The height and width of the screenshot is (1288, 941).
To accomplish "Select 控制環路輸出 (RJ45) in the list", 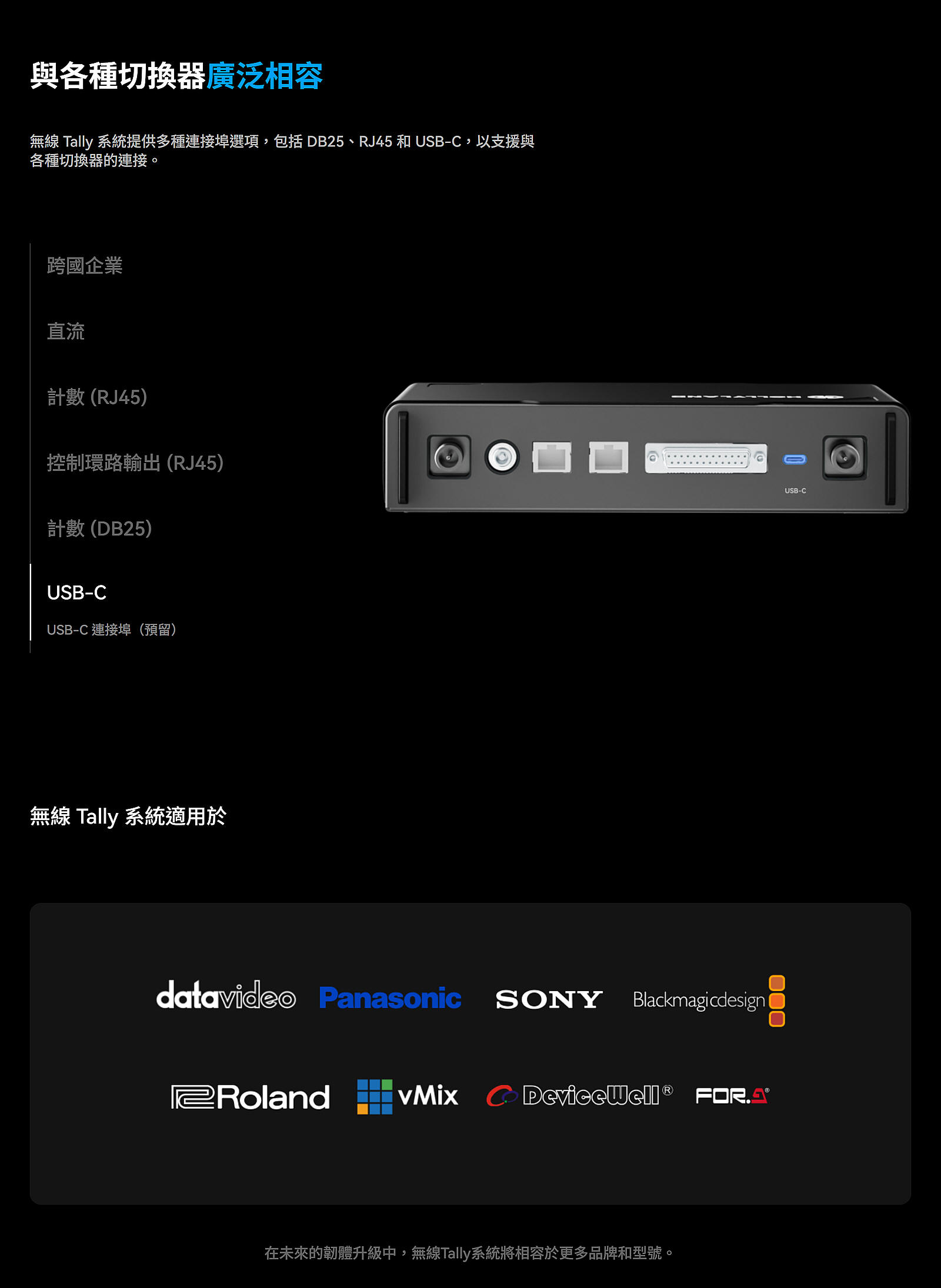I will coord(135,463).
